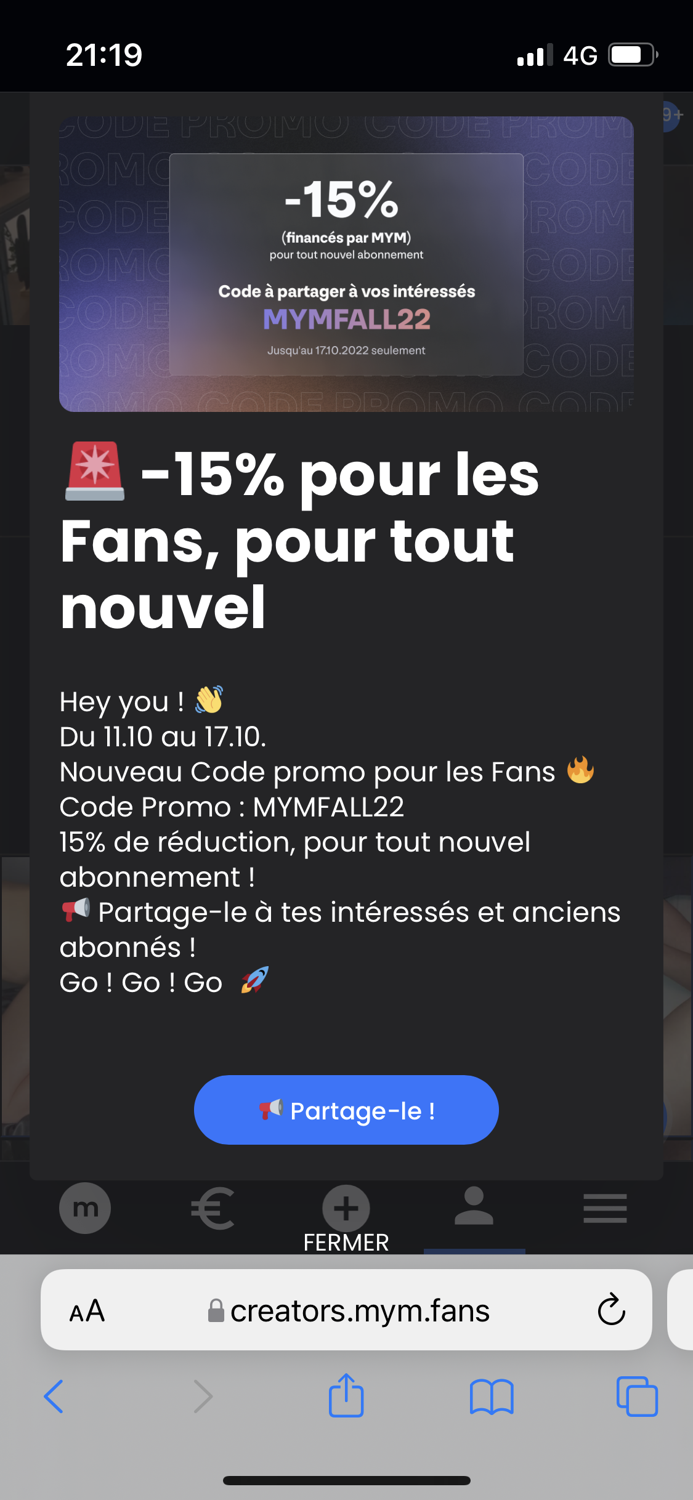Open Safari share sheet
Viewport: 693px width, 1500px height.
346,1395
